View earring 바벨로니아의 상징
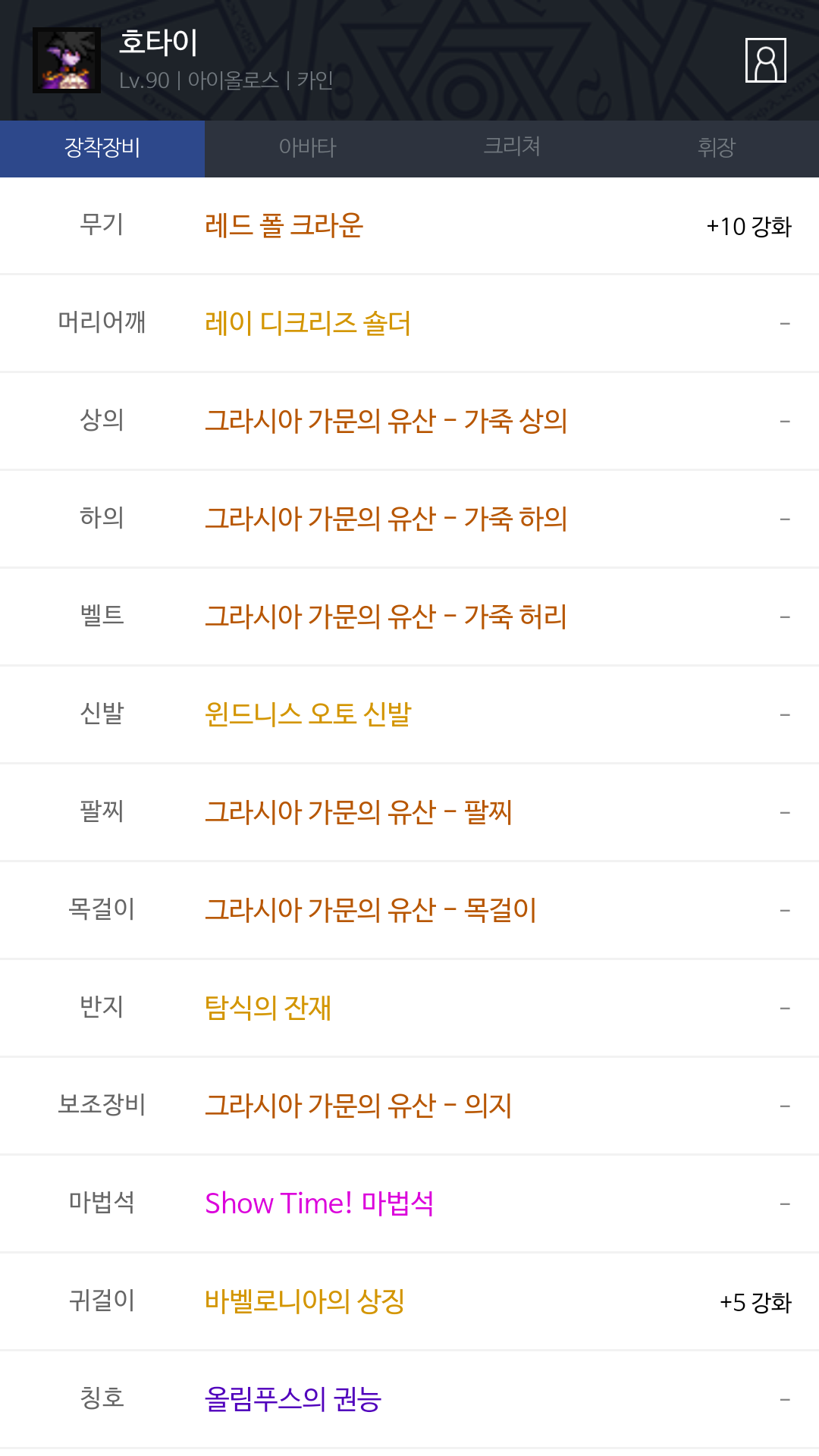This screenshot has width=819, height=1456. 409,1302
